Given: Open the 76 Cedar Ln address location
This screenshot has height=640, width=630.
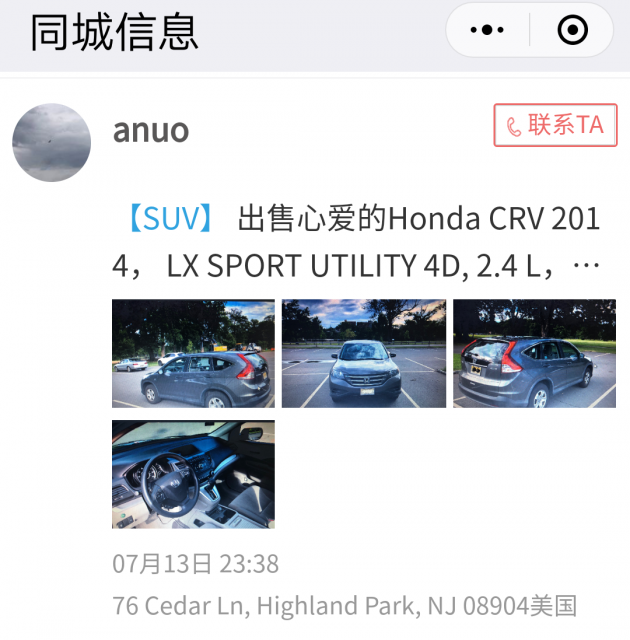Looking at the screenshot, I should 345,606.
